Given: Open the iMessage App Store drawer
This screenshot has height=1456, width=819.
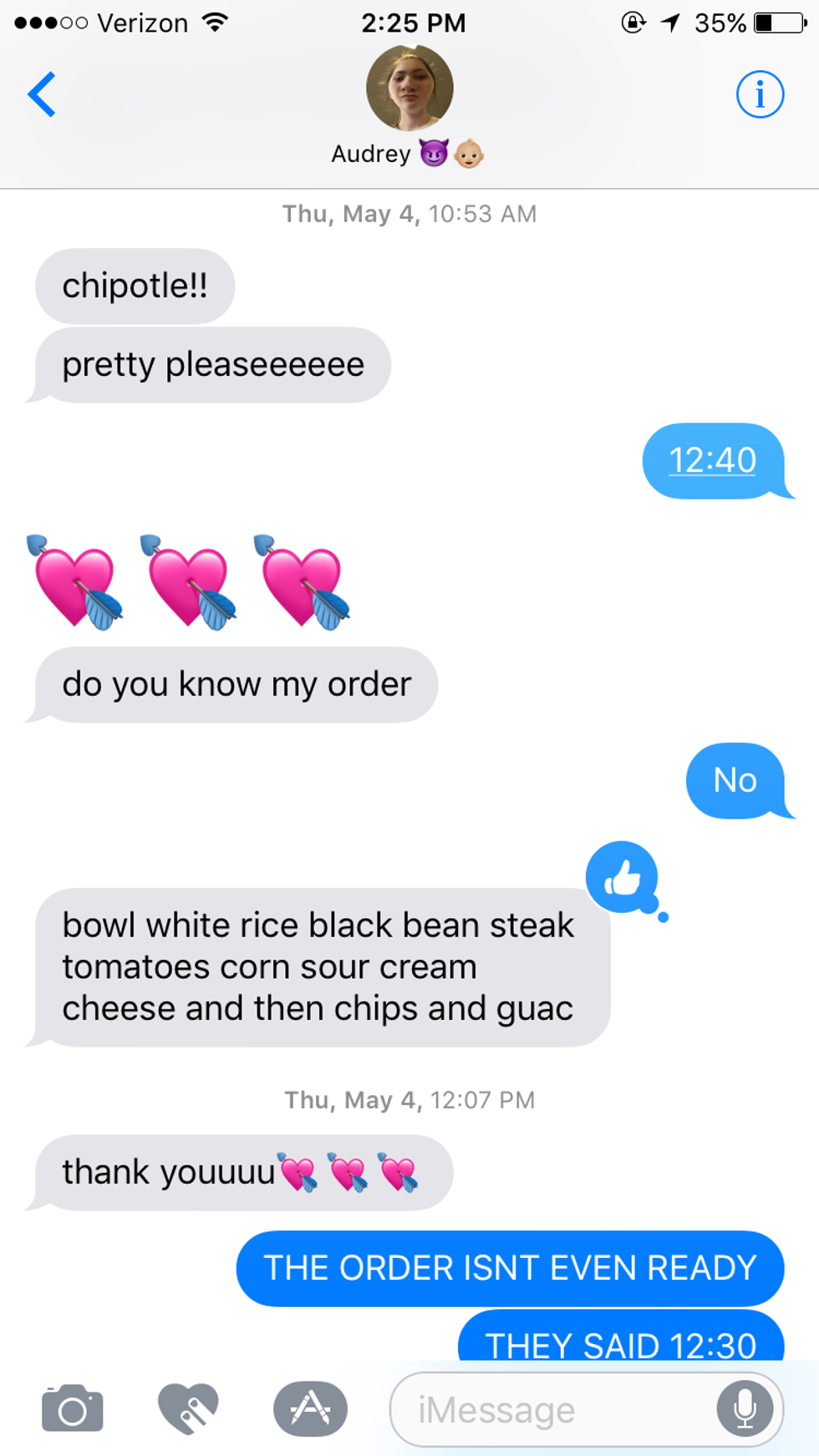Looking at the screenshot, I should pos(310,1408).
